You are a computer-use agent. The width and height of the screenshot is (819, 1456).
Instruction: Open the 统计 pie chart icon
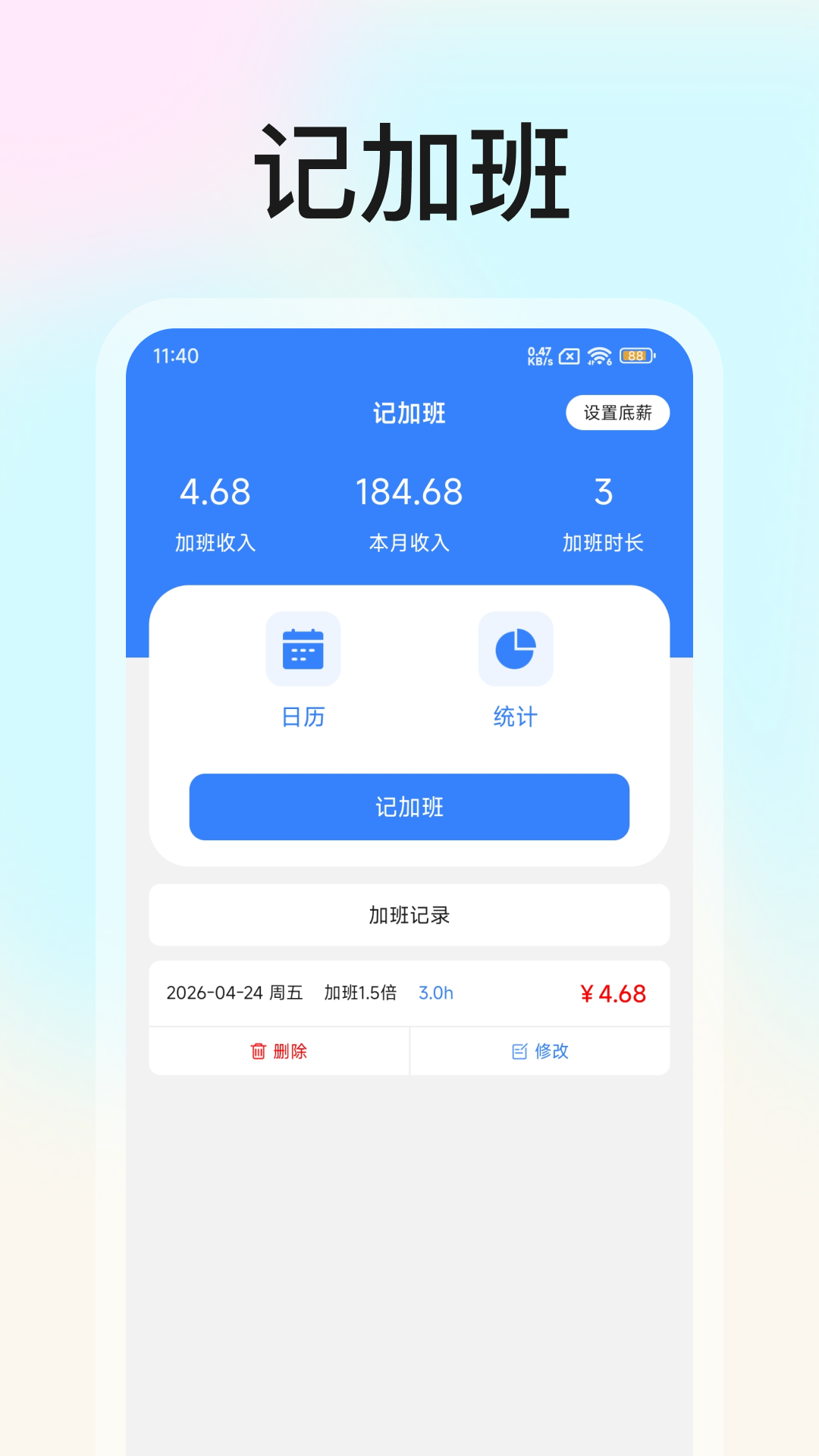[515, 649]
